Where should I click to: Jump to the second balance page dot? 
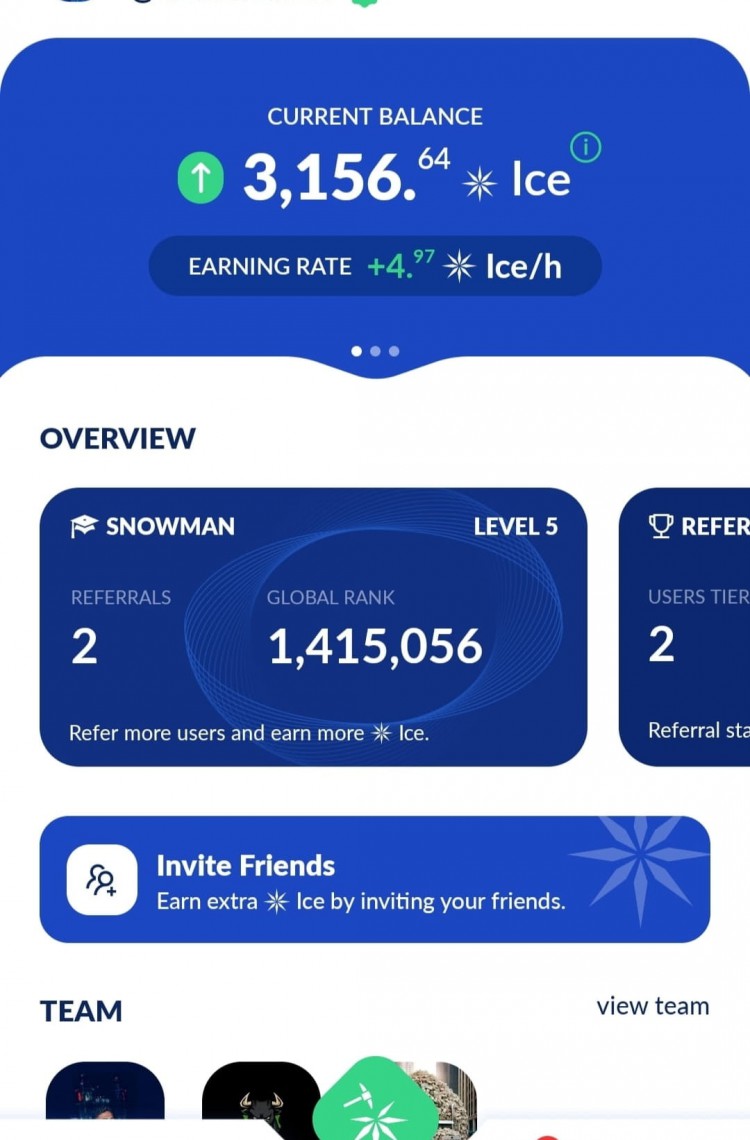point(375,351)
